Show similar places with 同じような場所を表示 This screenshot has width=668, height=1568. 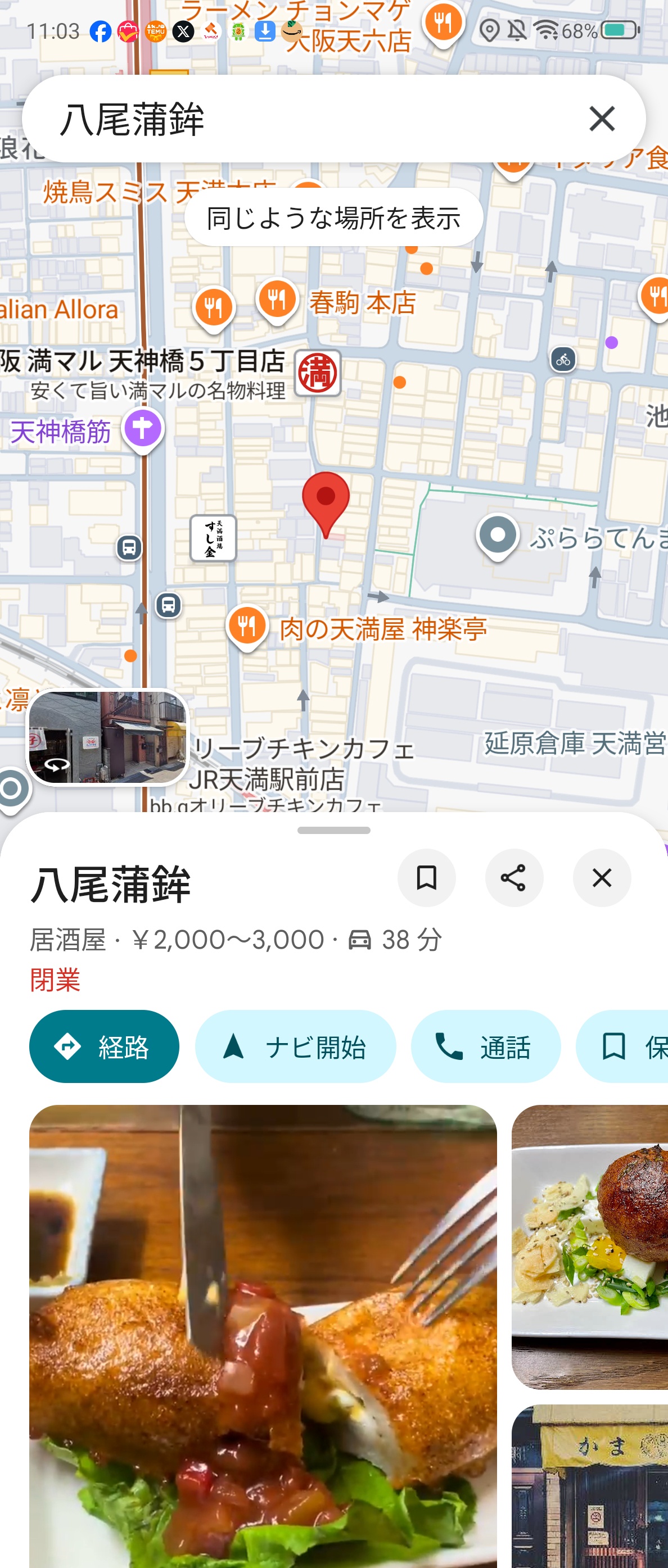[x=333, y=217]
